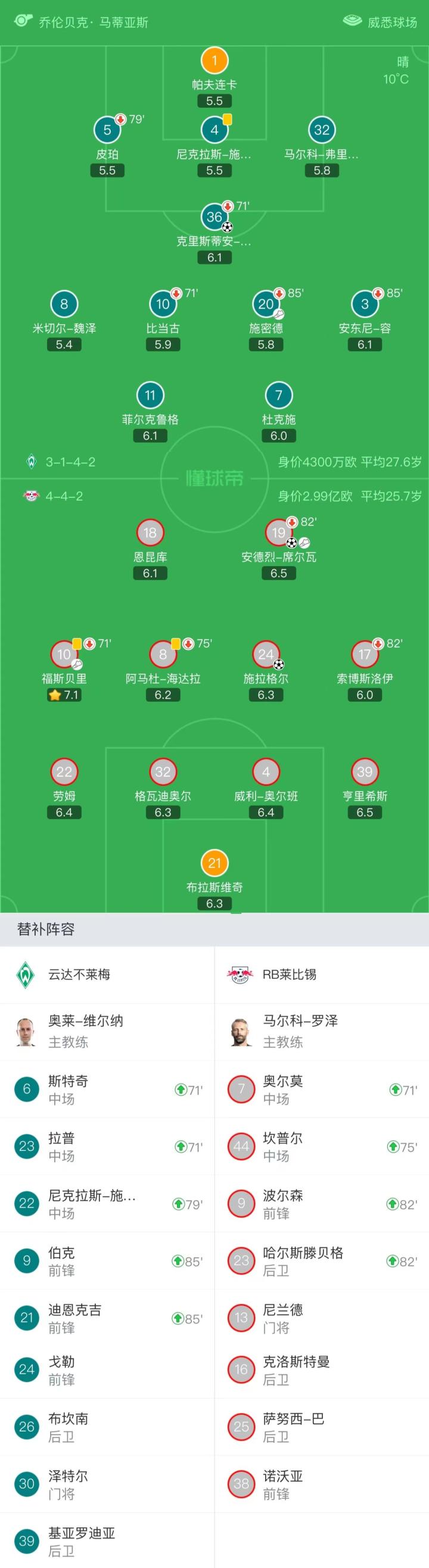This screenshot has height=1568, width=429.
Task: Open 比当古's player profile
Action: [163, 304]
